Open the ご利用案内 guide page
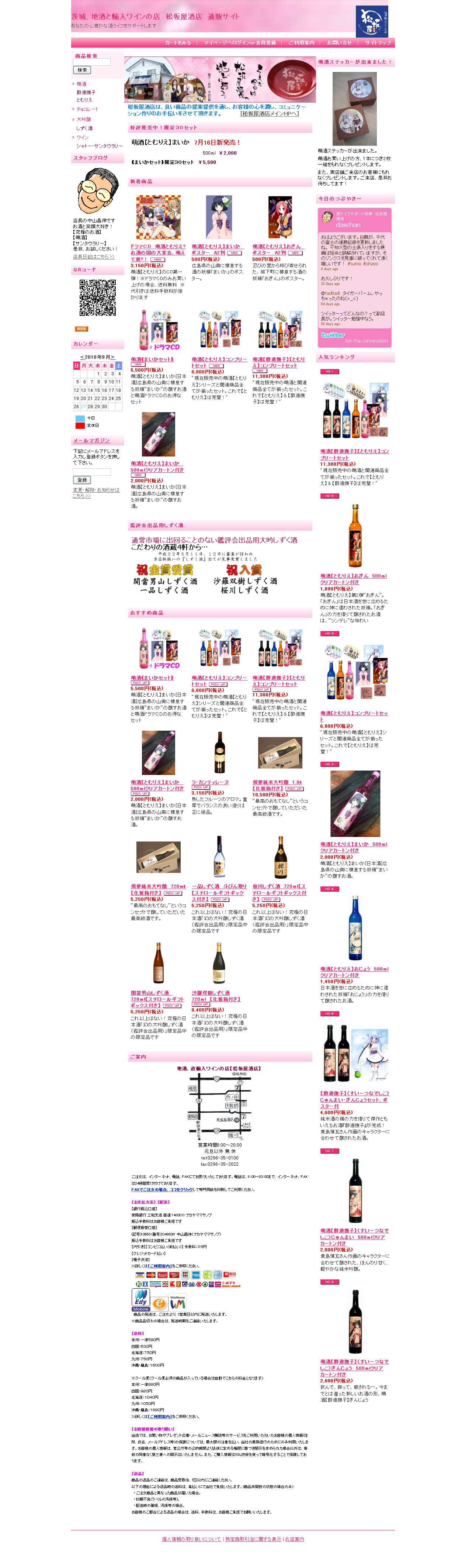Image resolution: width=472 pixels, height=1568 pixels. (301, 42)
